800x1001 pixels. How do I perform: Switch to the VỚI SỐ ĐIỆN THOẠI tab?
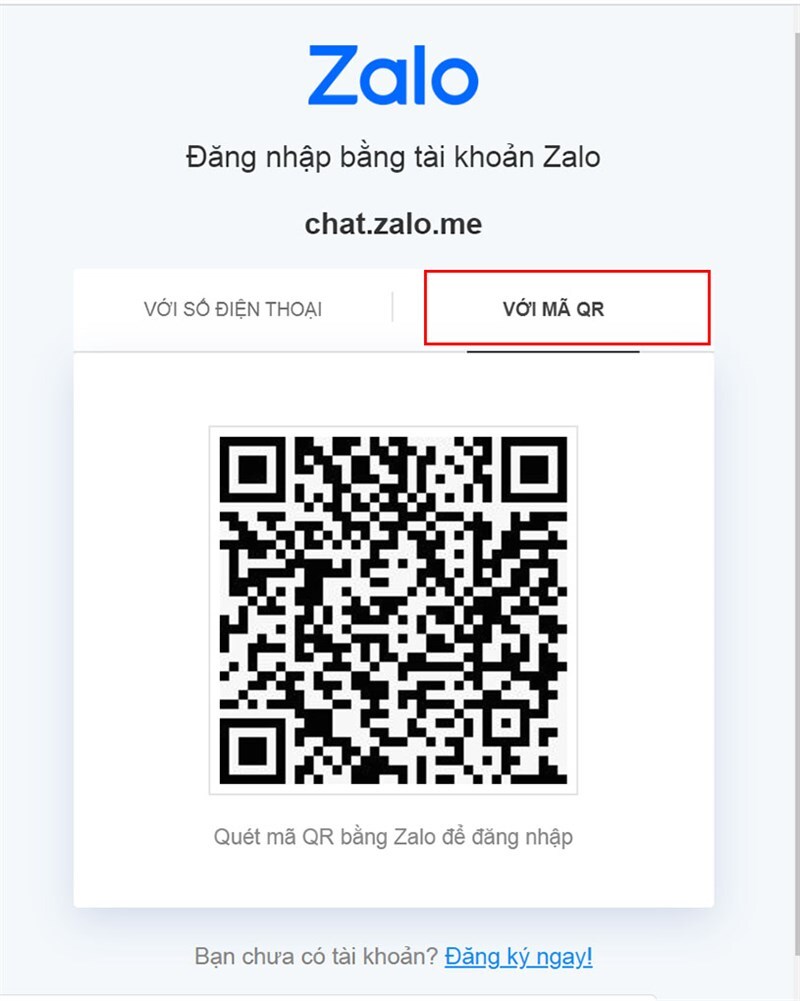[232, 309]
